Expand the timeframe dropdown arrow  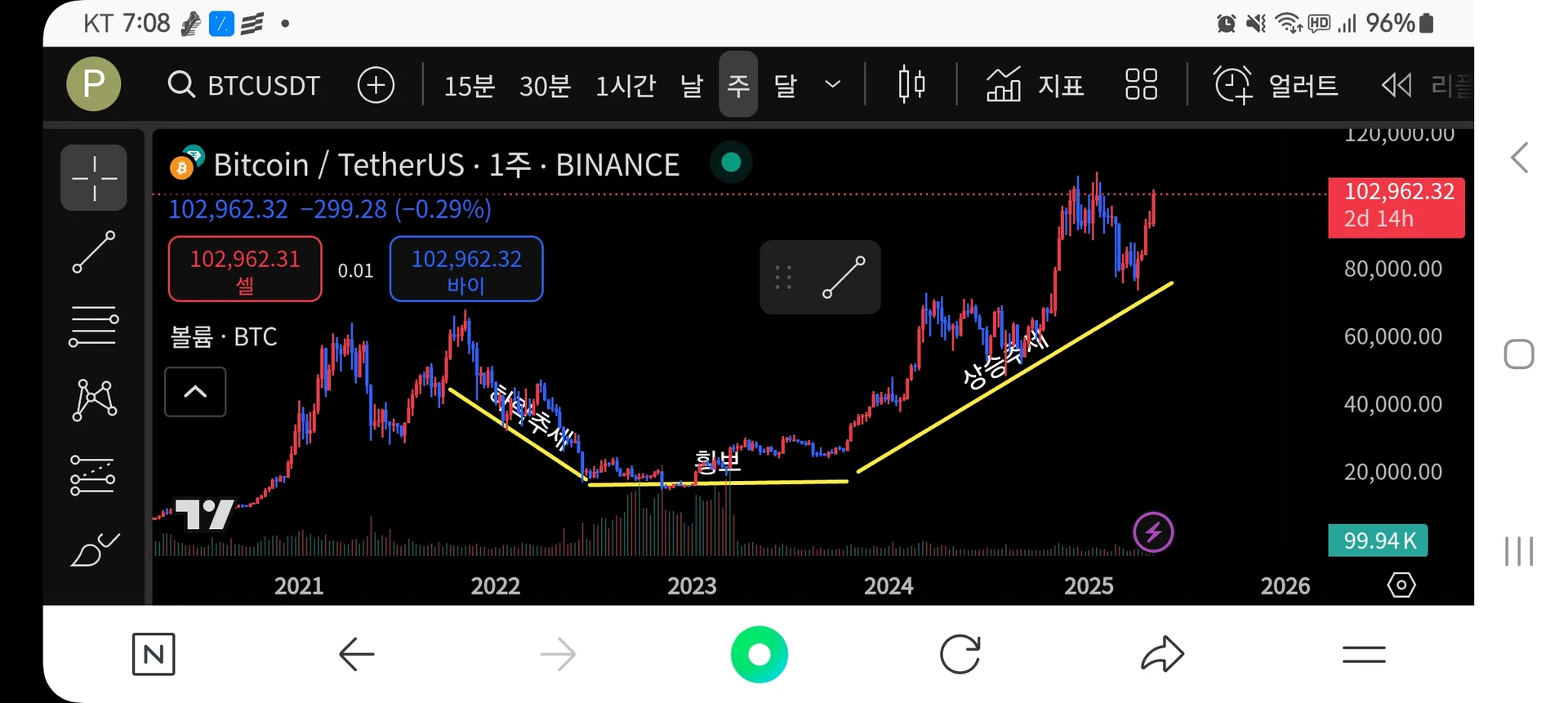pos(832,85)
